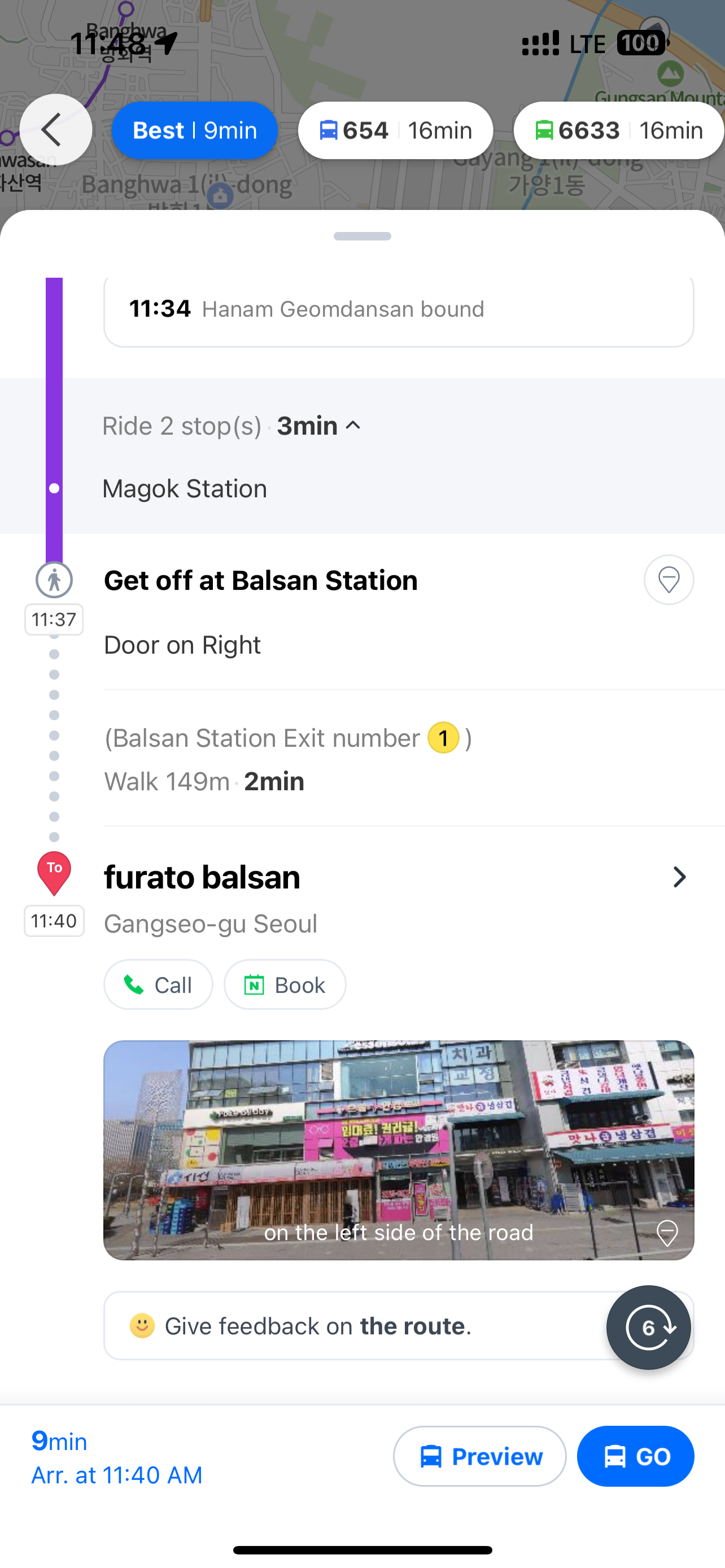Viewport: 725px width, 1568px height.
Task: Open the street view photo of destination
Action: click(398, 1149)
